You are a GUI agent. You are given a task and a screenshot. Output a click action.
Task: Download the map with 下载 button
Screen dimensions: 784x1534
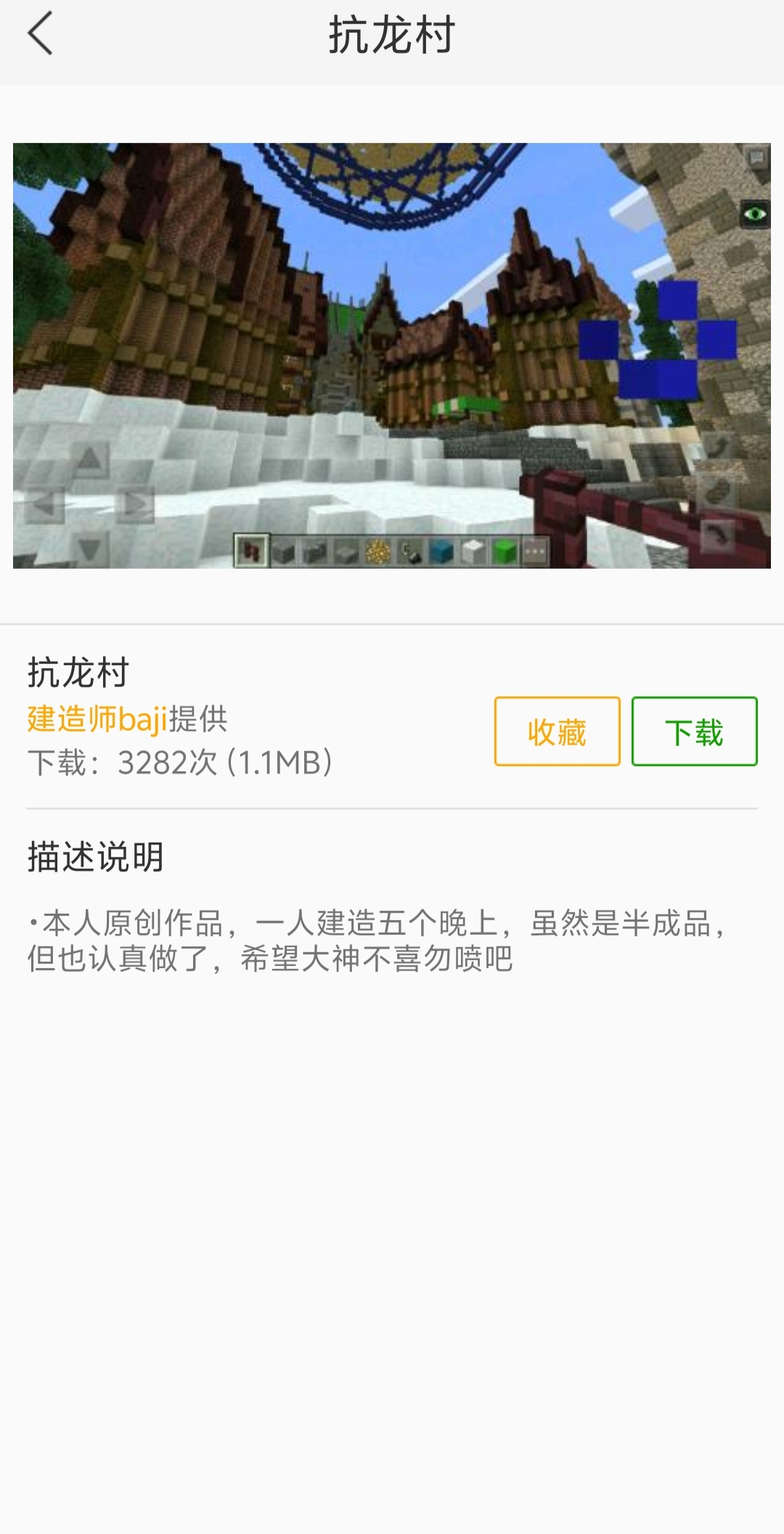[694, 731]
